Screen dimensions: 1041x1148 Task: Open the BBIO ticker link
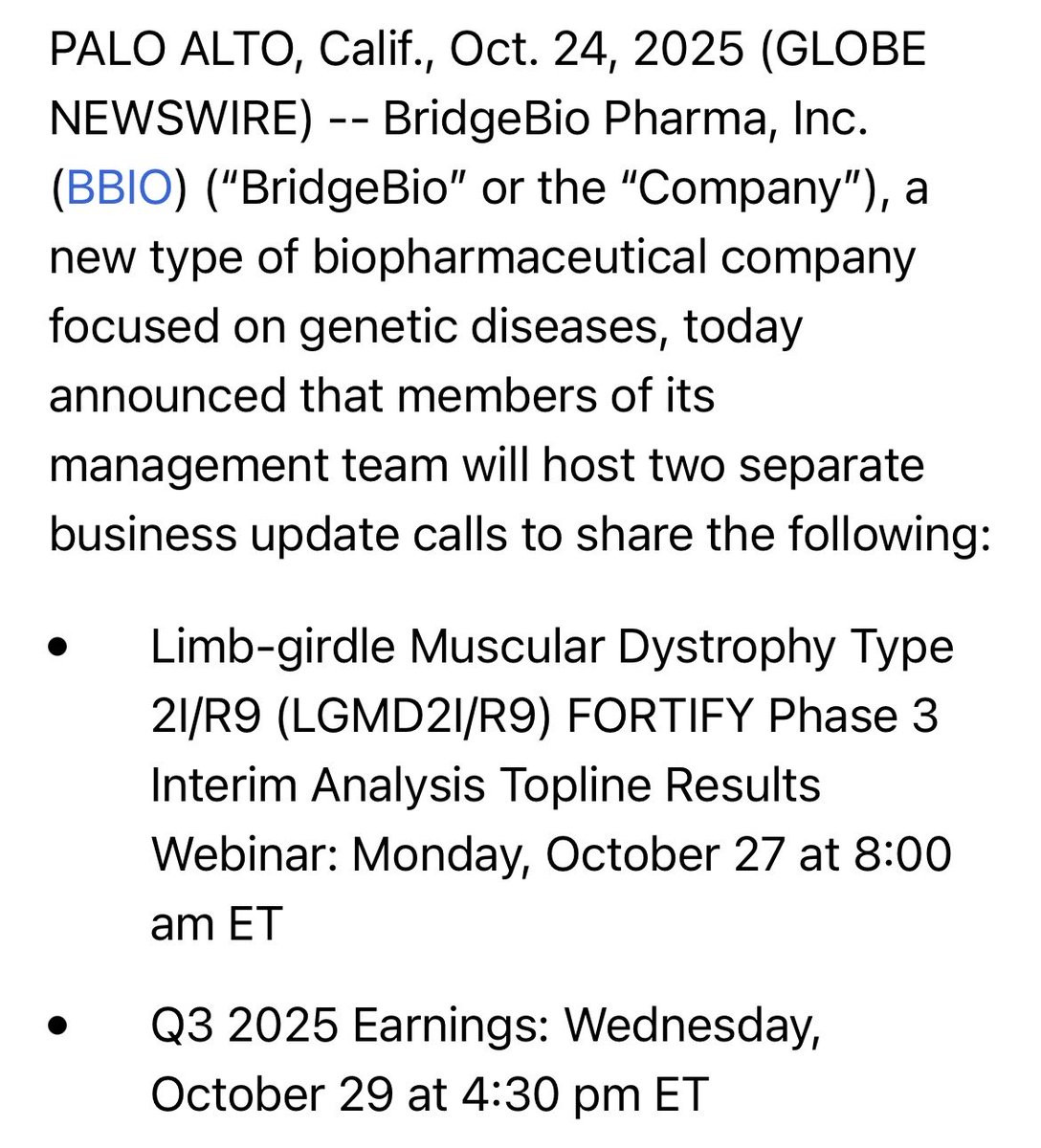point(118,188)
